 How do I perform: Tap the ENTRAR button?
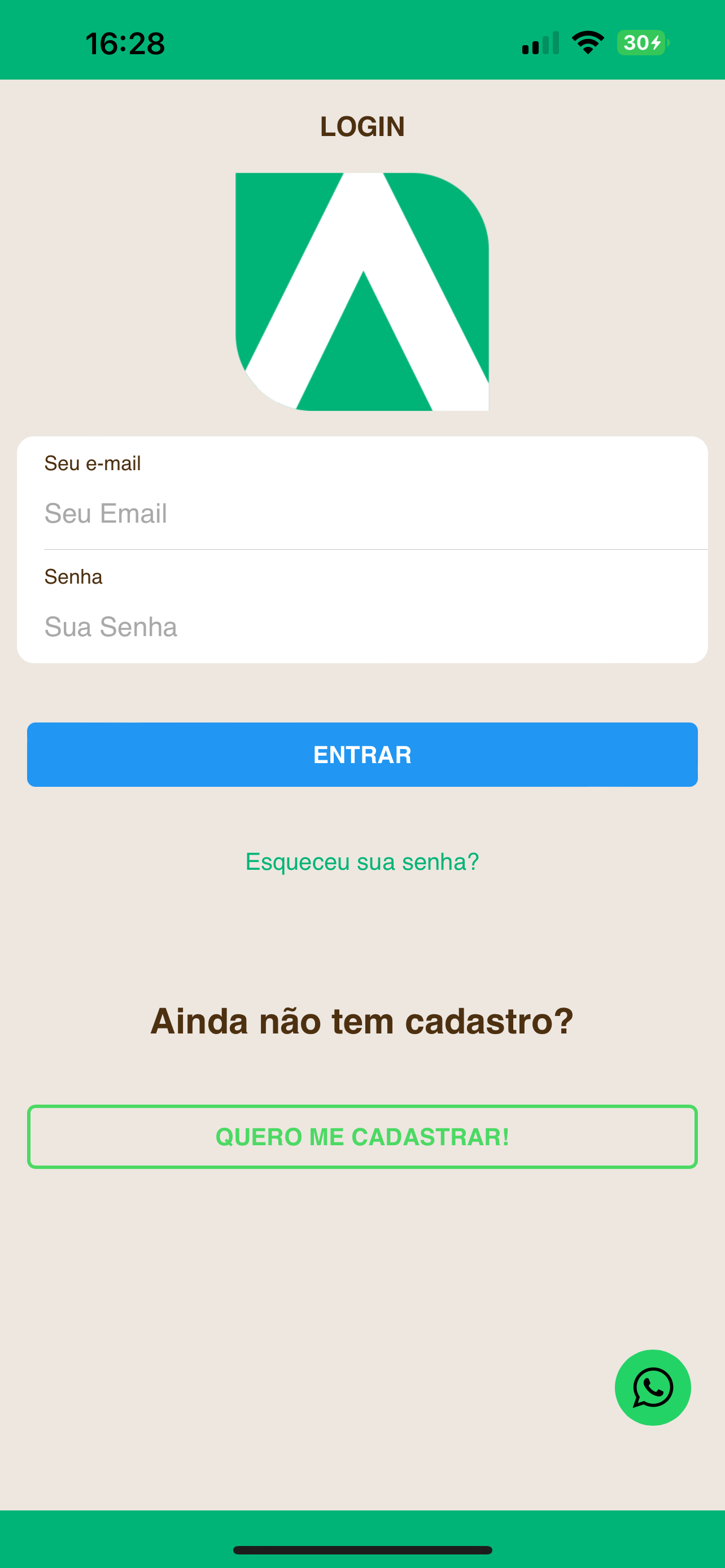pos(362,755)
